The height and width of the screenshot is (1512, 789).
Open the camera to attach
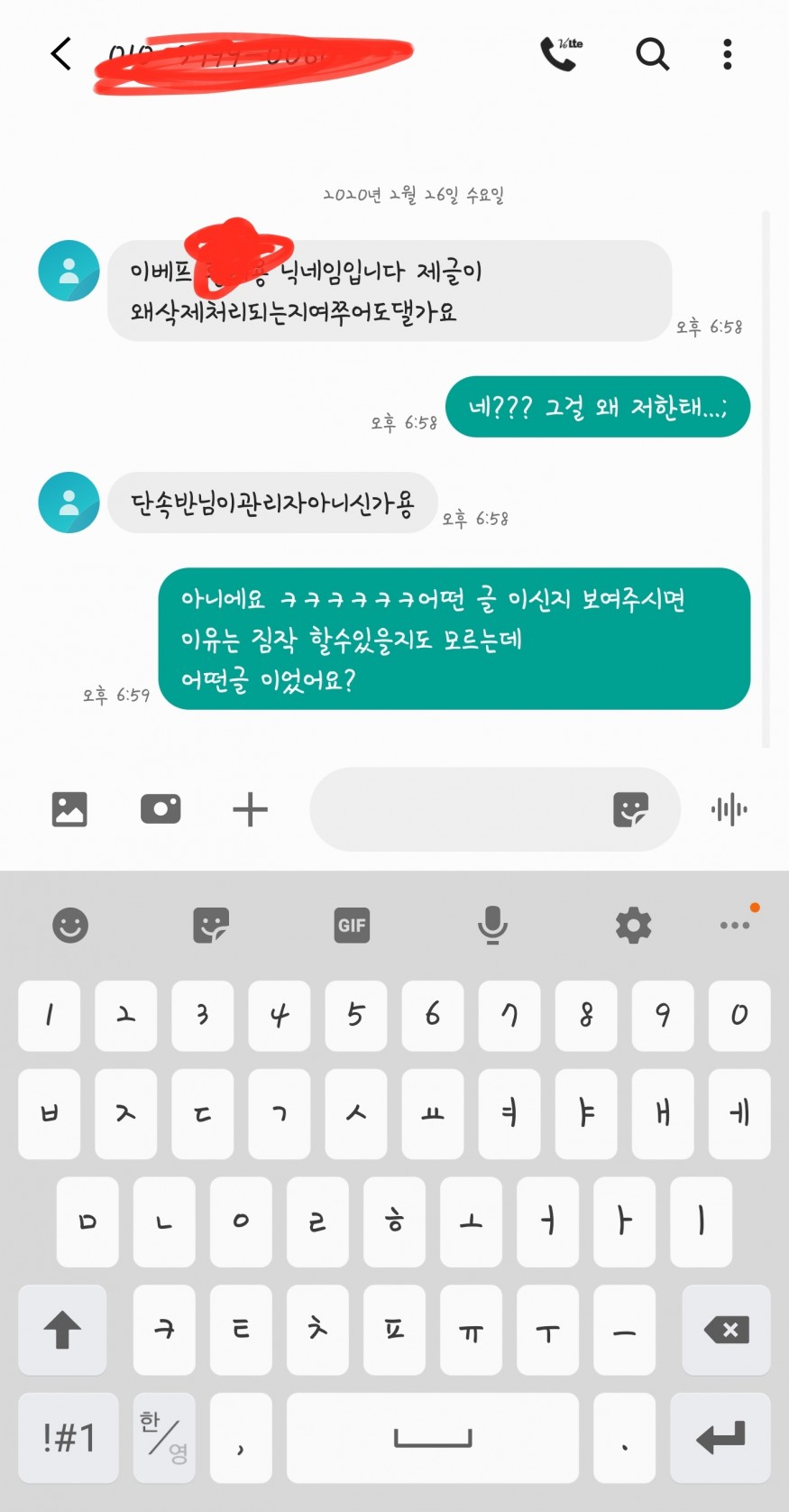click(161, 809)
